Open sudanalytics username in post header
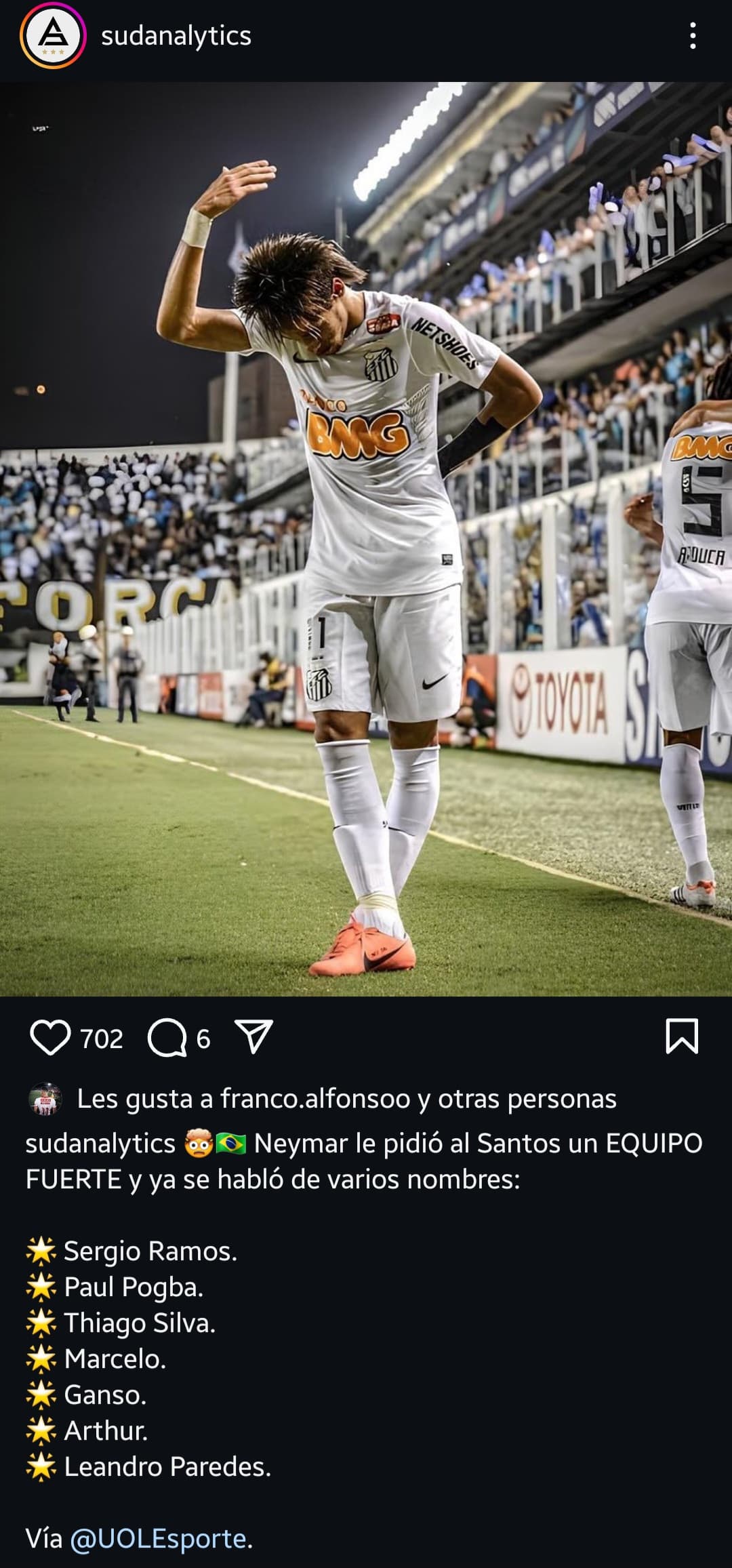The image size is (732, 1568). coord(176,35)
